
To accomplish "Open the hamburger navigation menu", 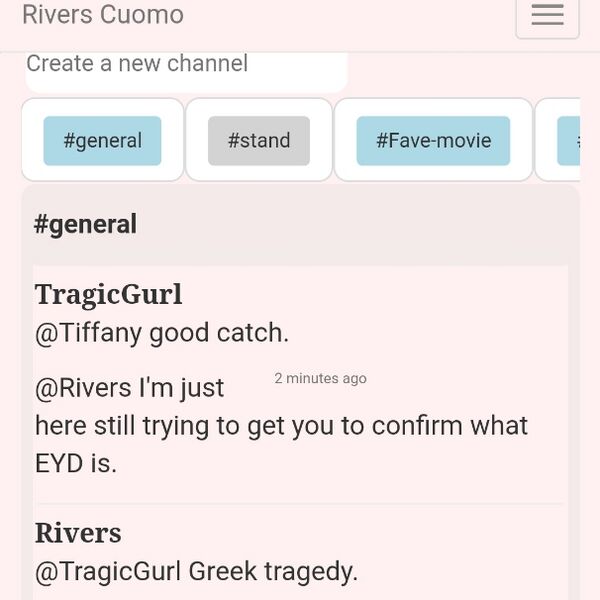I will pyautogui.click(x=547, y=15).
